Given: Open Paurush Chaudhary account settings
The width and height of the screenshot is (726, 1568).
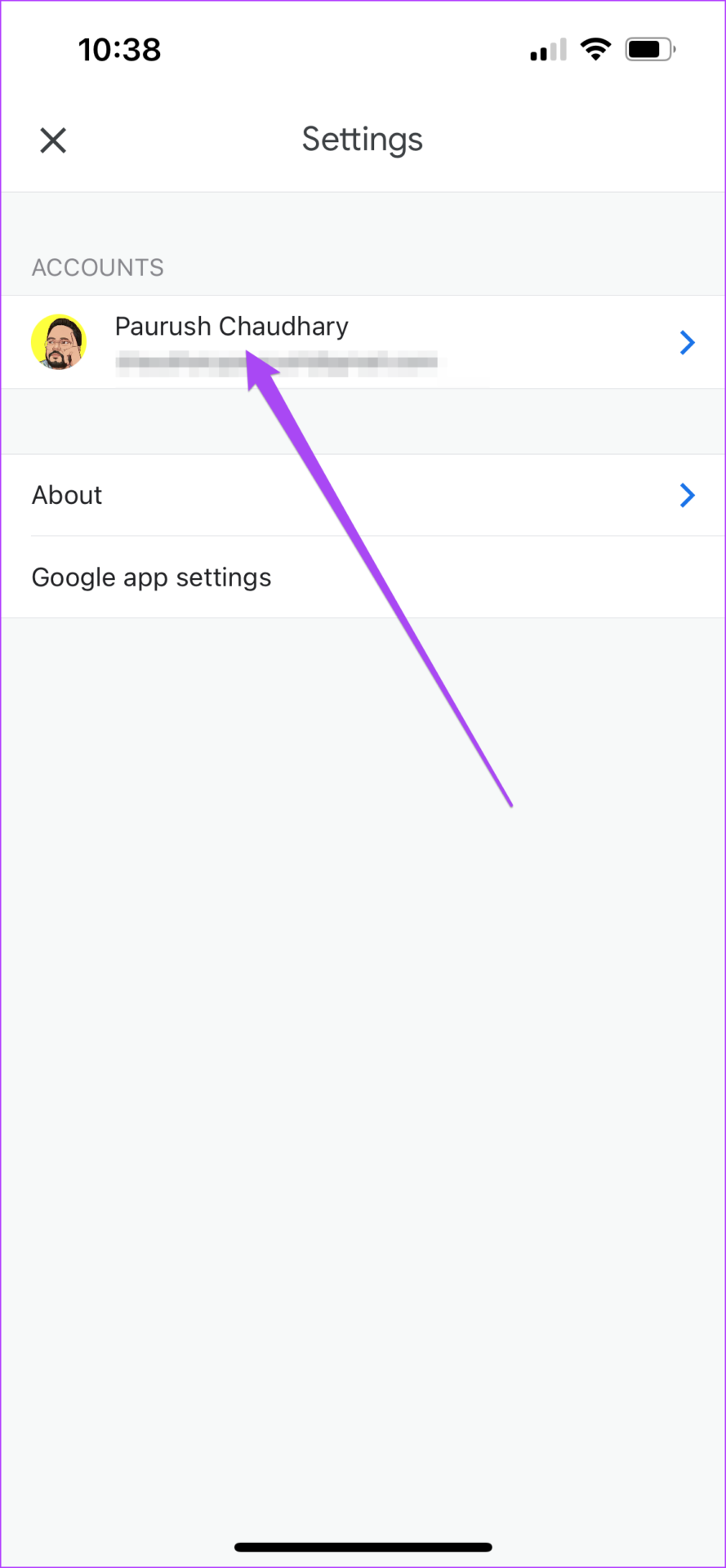Looking at the screenshot, I should tap(363, 342).
